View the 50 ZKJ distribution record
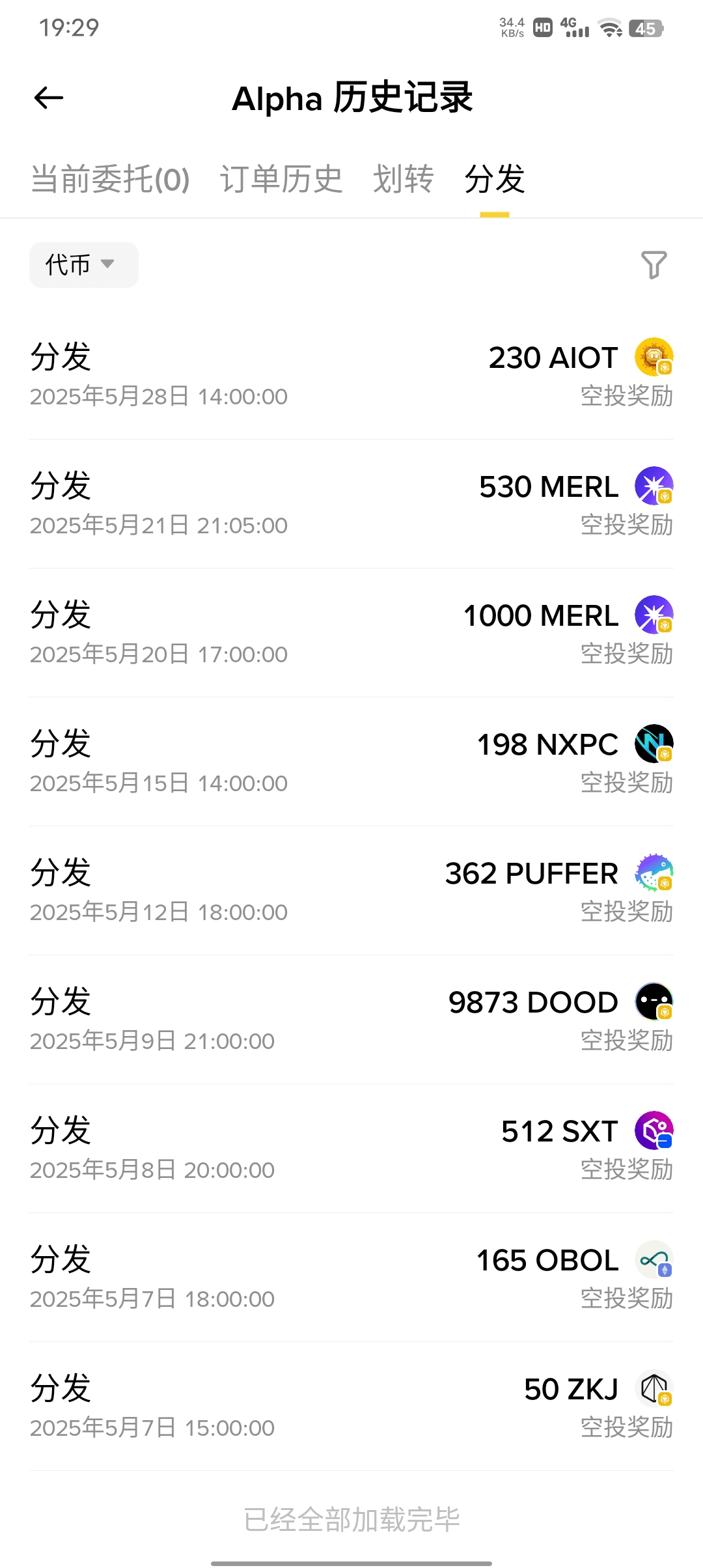Viewport: 703px width, 1568px height. (x=351, y=1407)
